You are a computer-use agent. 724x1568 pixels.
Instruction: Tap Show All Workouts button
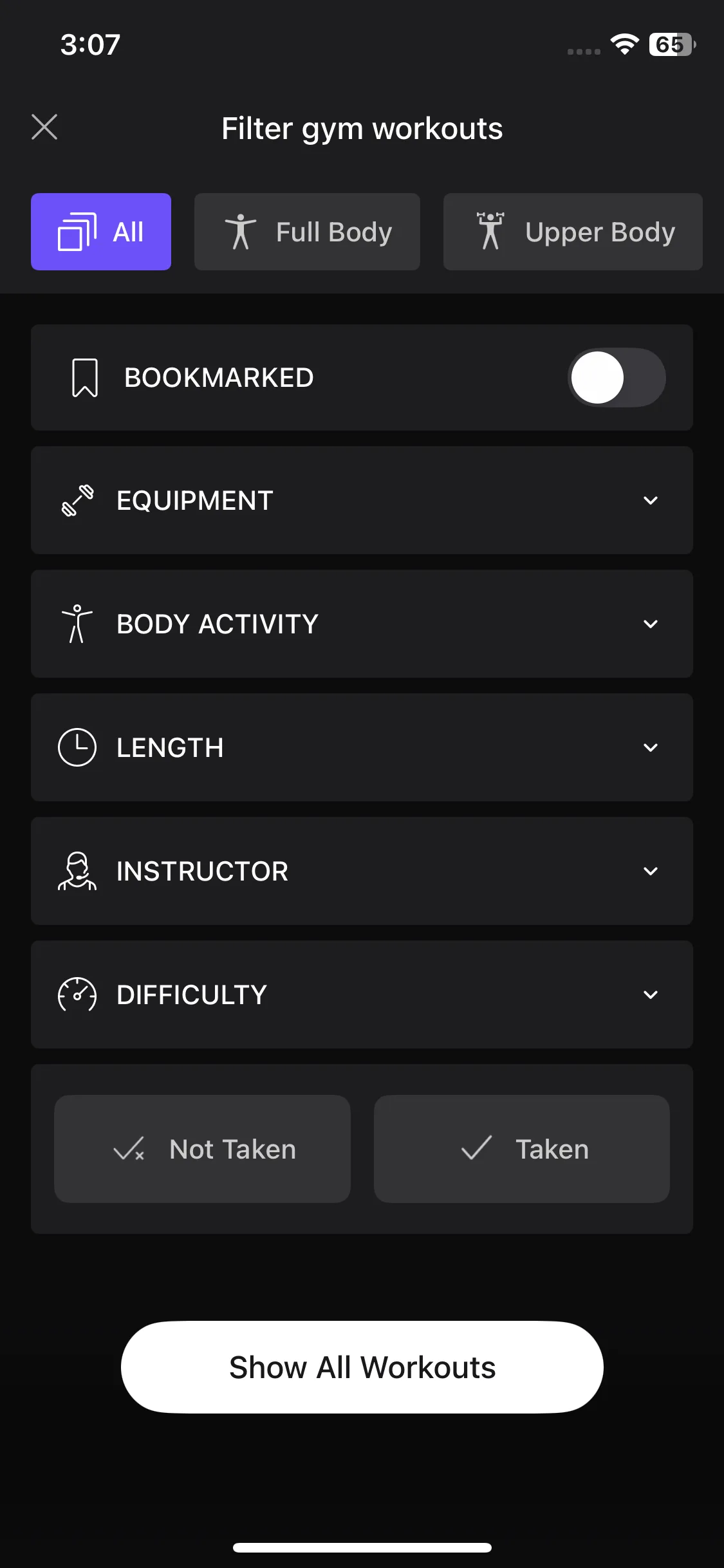pos(362,1367)
